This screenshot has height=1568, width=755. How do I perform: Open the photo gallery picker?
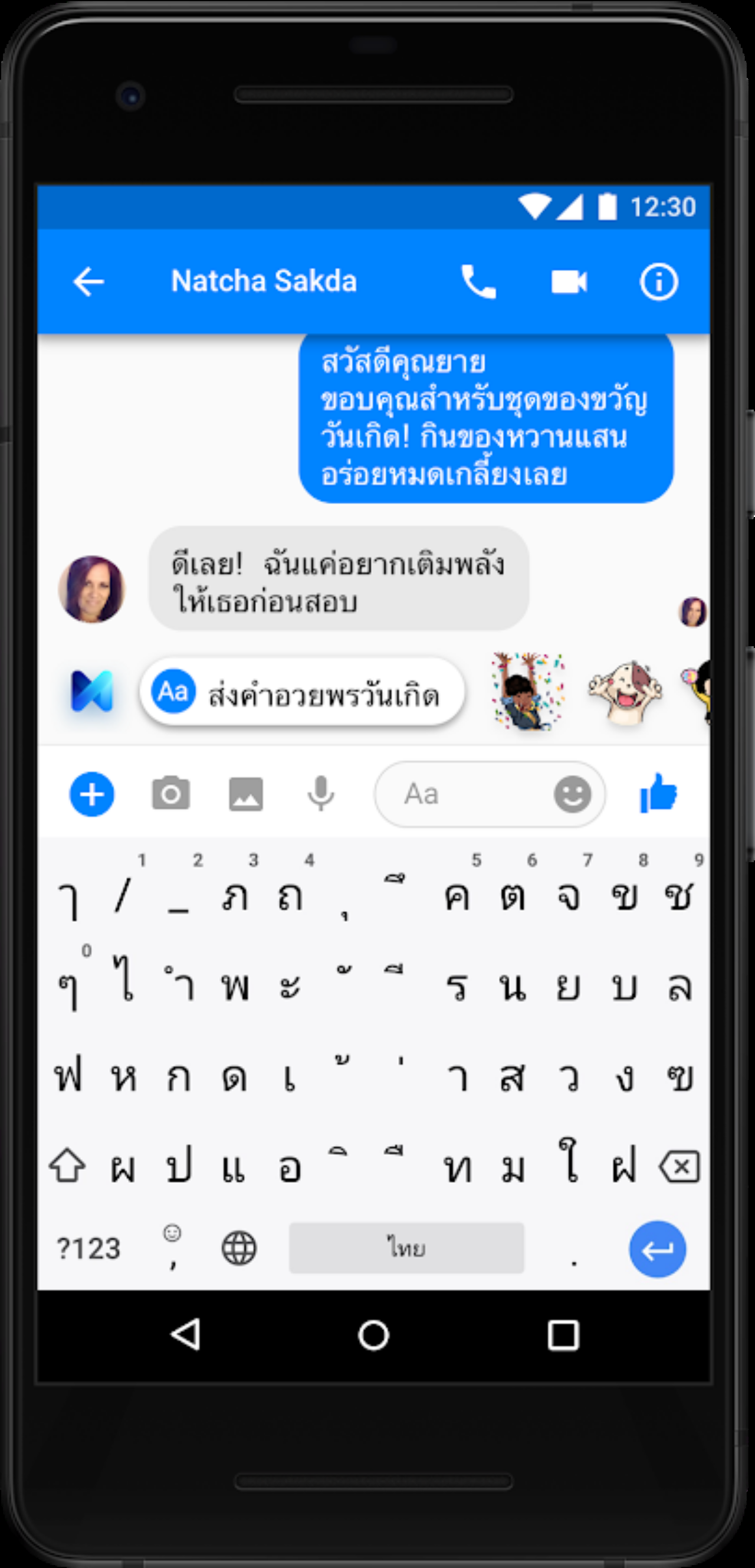point(246,794)
